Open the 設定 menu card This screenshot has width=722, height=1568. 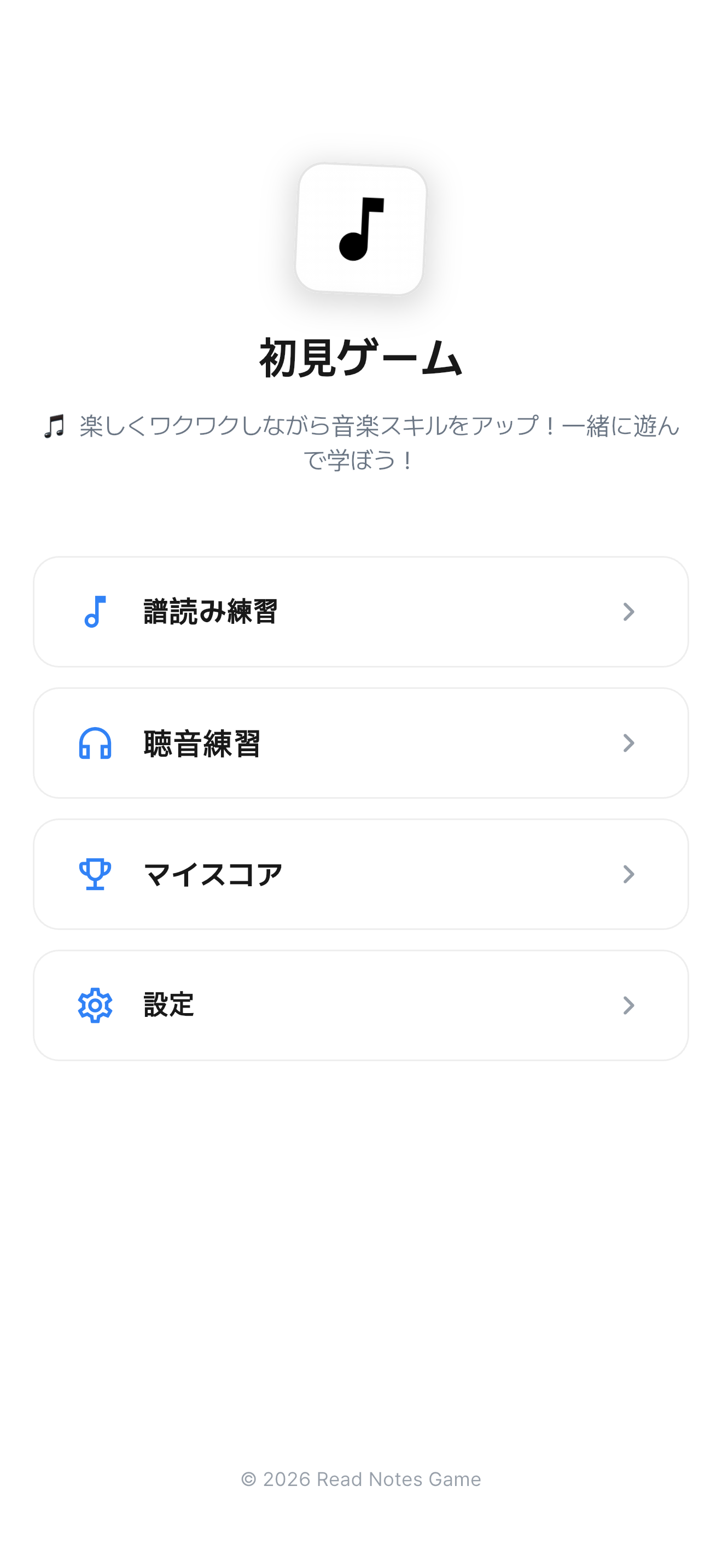(x=361, y=1004)
